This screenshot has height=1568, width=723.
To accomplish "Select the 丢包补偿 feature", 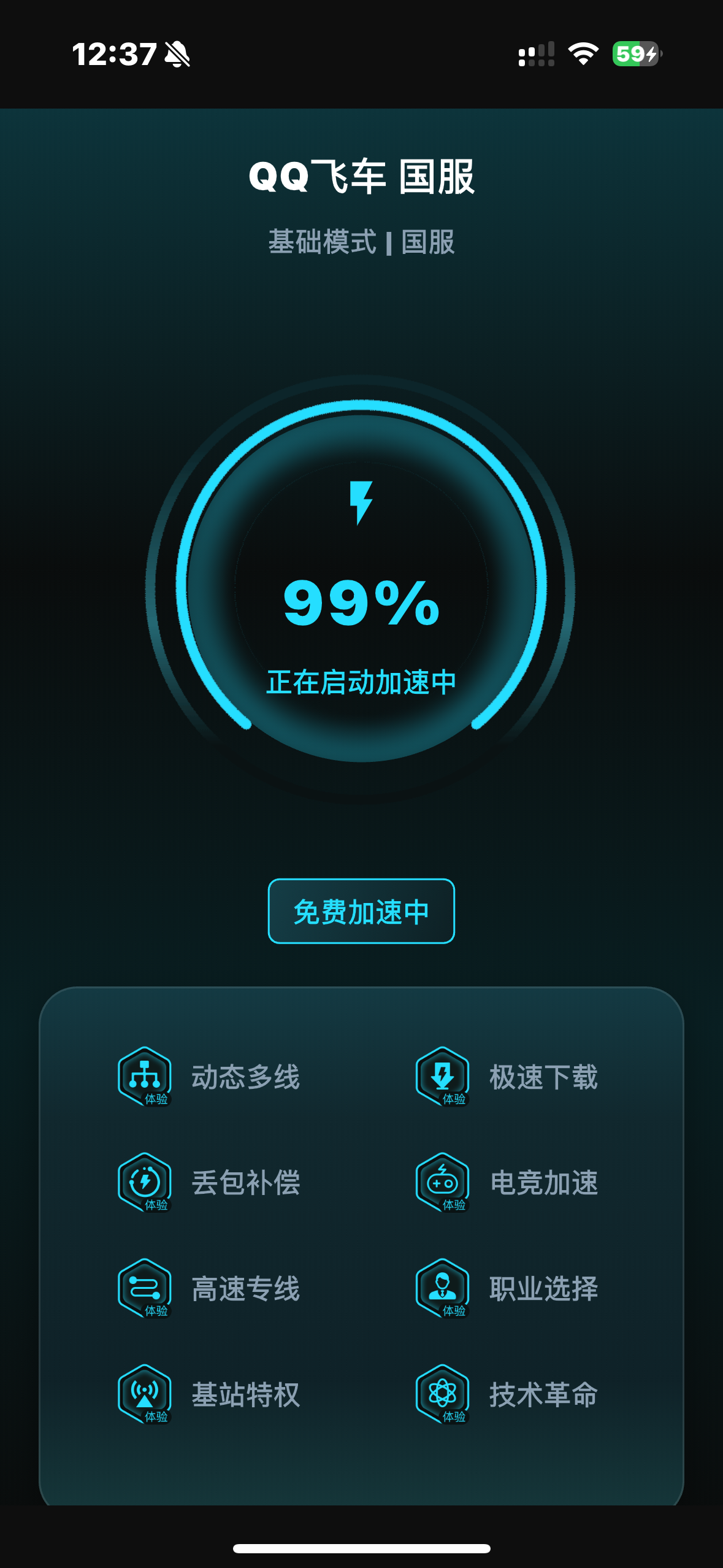I will point(208,1182).
